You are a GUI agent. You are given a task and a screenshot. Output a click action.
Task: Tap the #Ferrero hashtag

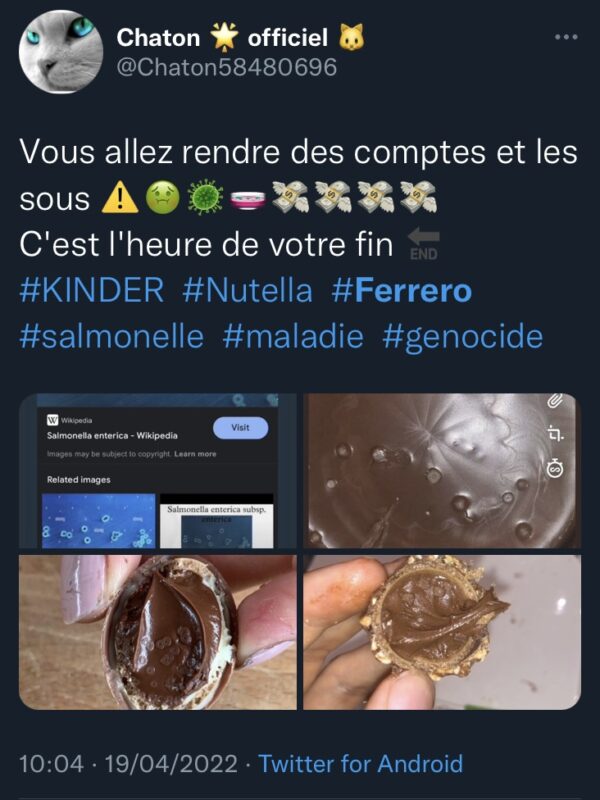coord(402,290)
